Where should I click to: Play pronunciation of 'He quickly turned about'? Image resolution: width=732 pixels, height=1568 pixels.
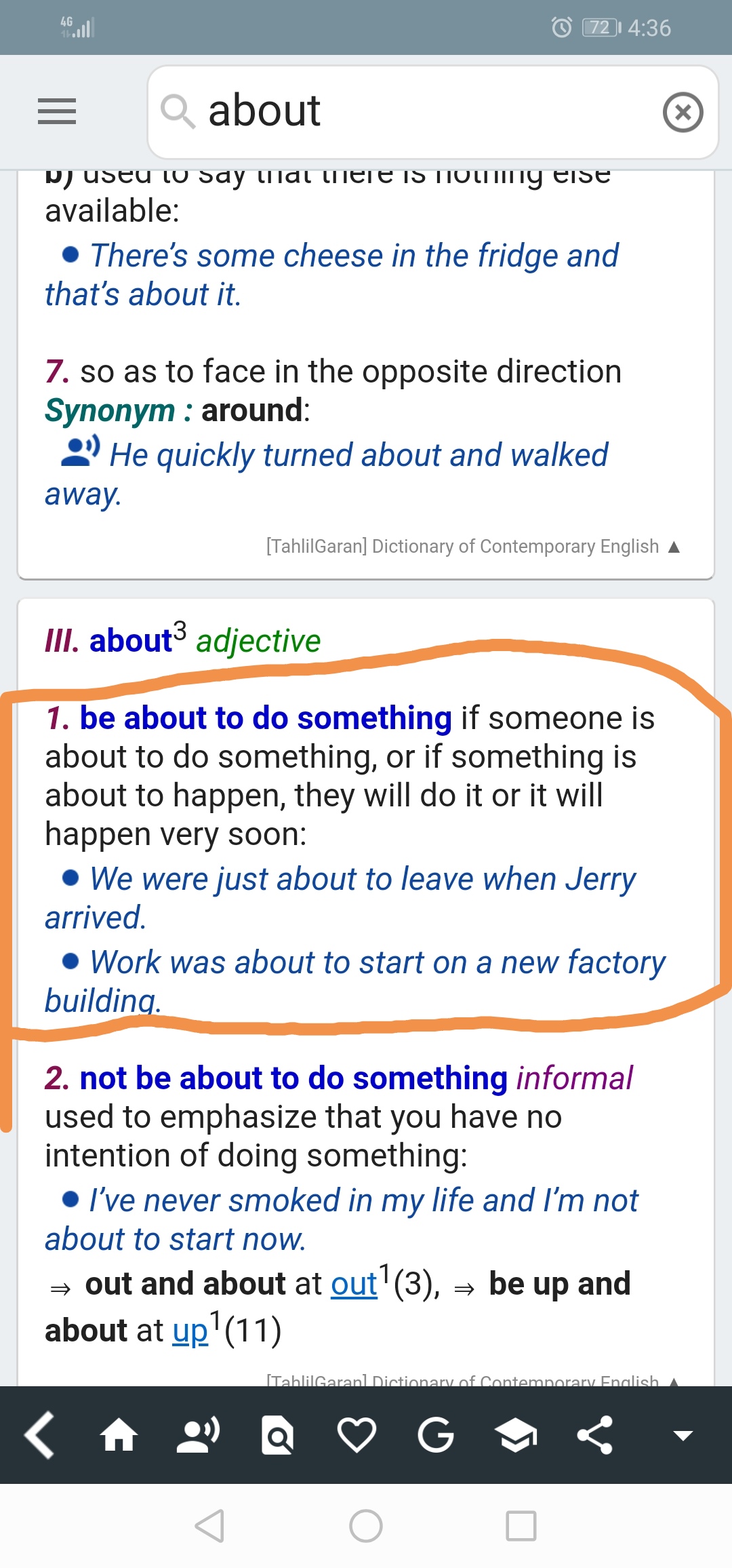pos(80,453)
